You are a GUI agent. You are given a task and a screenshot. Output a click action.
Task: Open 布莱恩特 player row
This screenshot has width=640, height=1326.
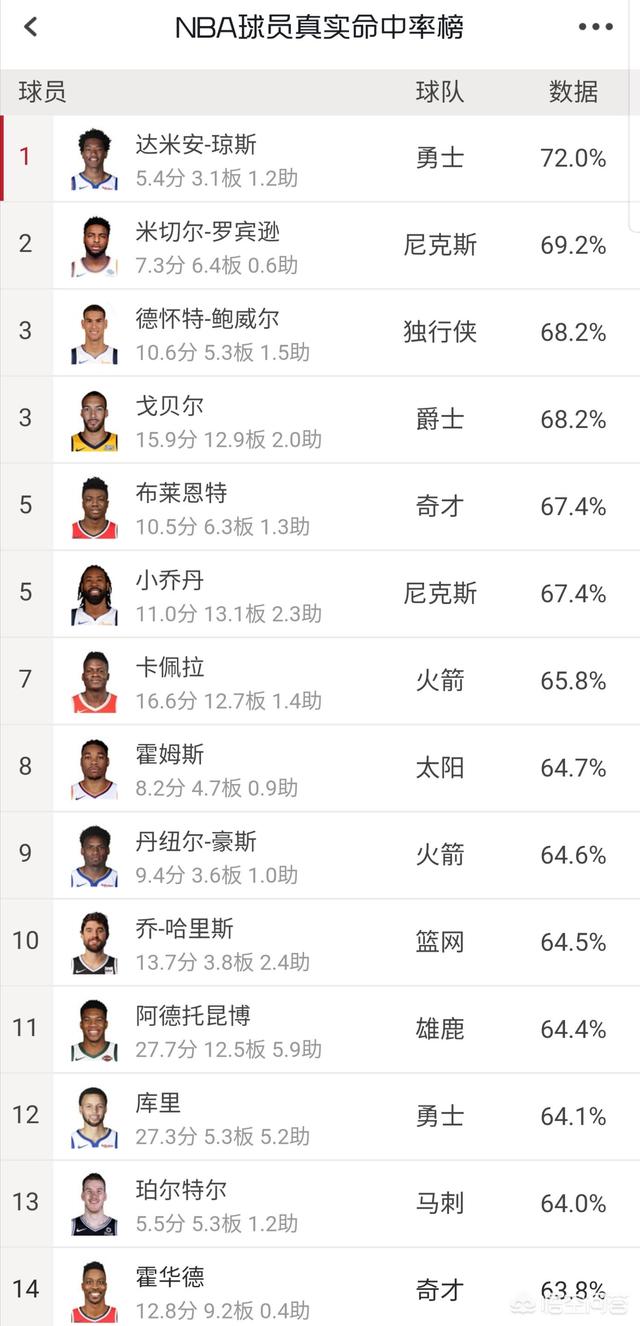tap(320, 506)
